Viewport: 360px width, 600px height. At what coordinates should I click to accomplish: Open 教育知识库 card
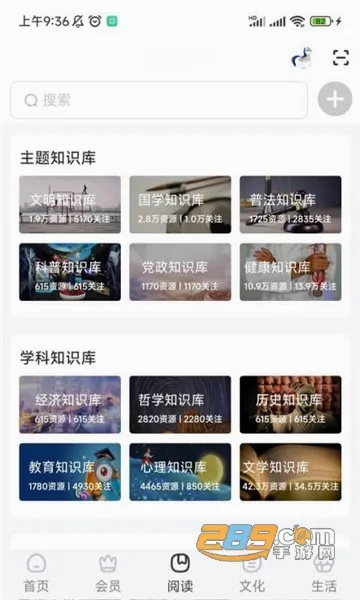coord(70,472)
